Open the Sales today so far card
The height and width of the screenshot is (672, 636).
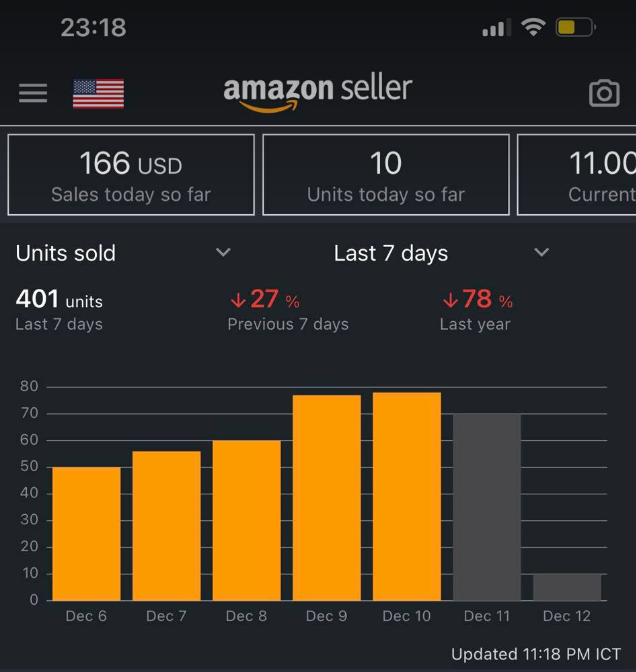pyautogui.click(x=131, y=174)
